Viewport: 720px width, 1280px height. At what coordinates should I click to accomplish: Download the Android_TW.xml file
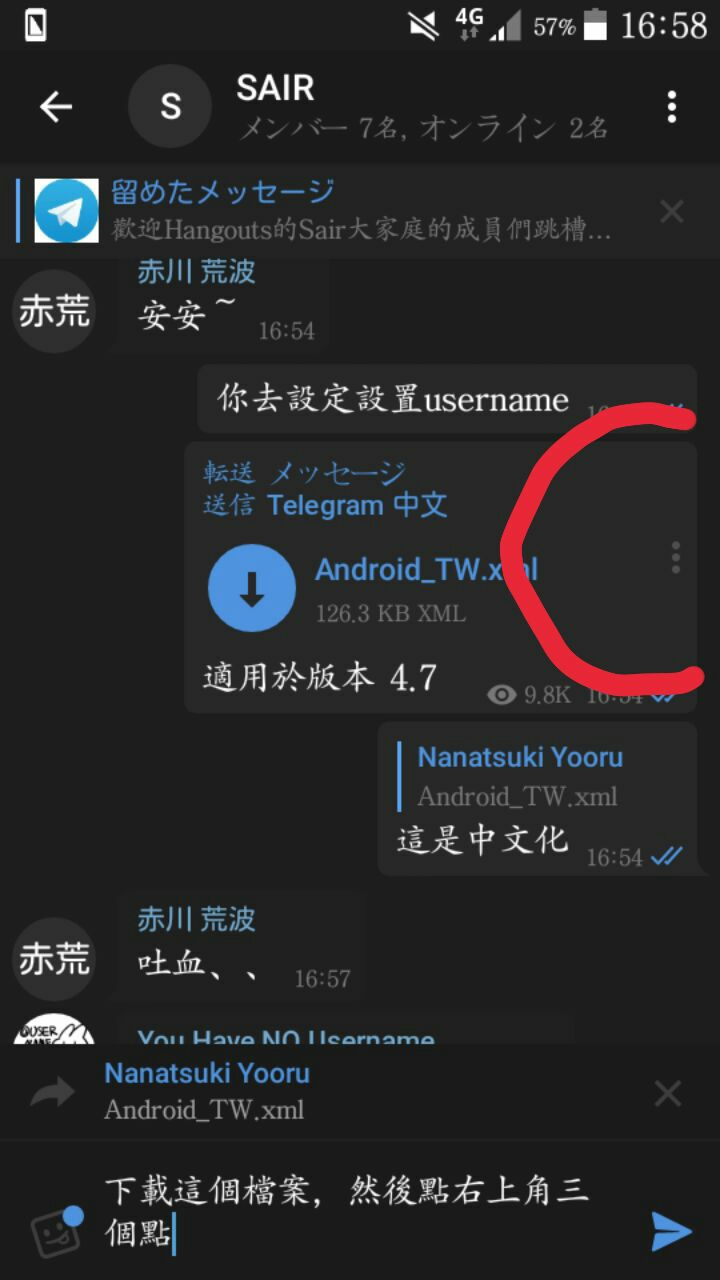click(x=252, y=588)
